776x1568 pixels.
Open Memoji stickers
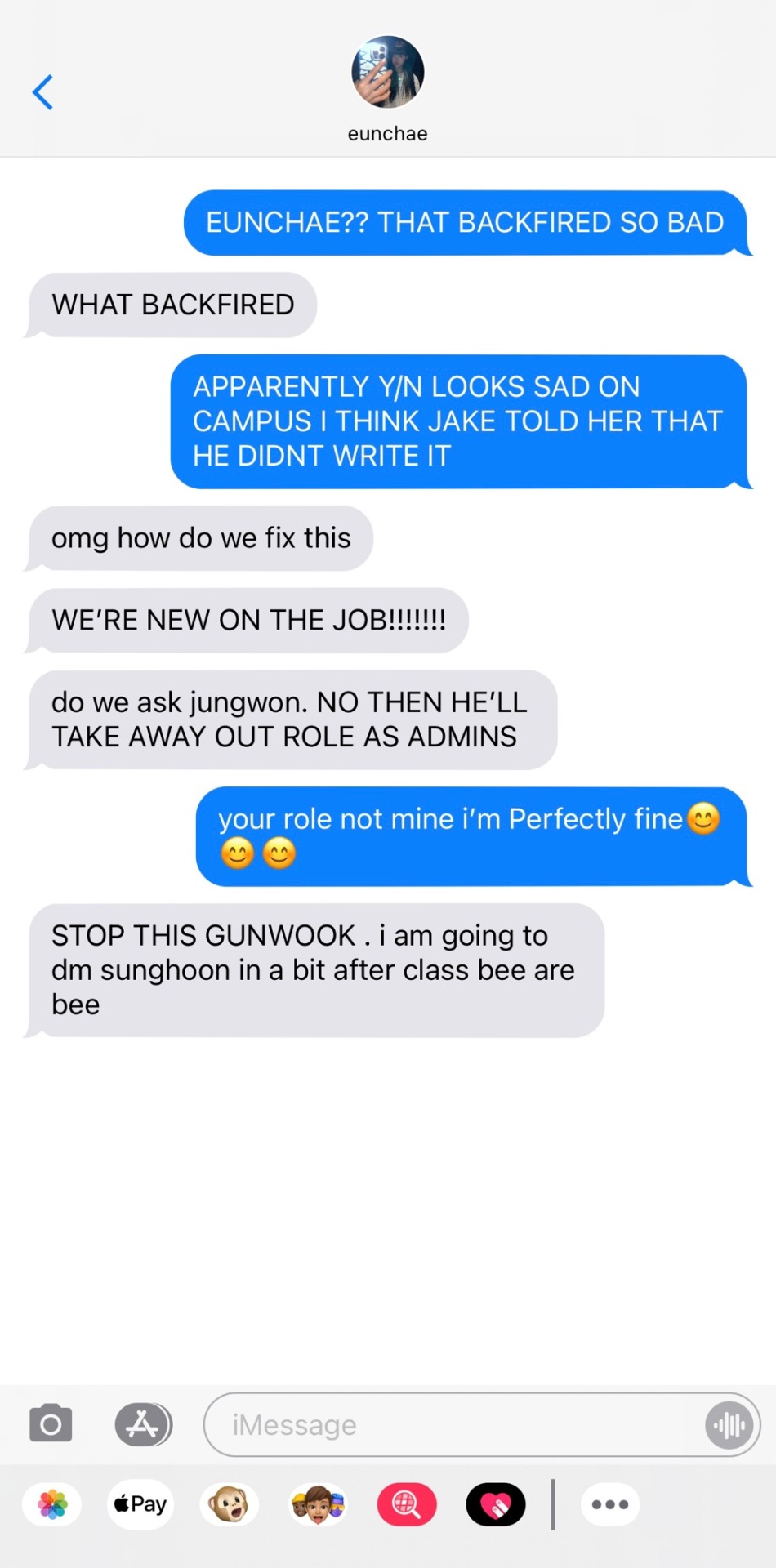[318, 1503]
